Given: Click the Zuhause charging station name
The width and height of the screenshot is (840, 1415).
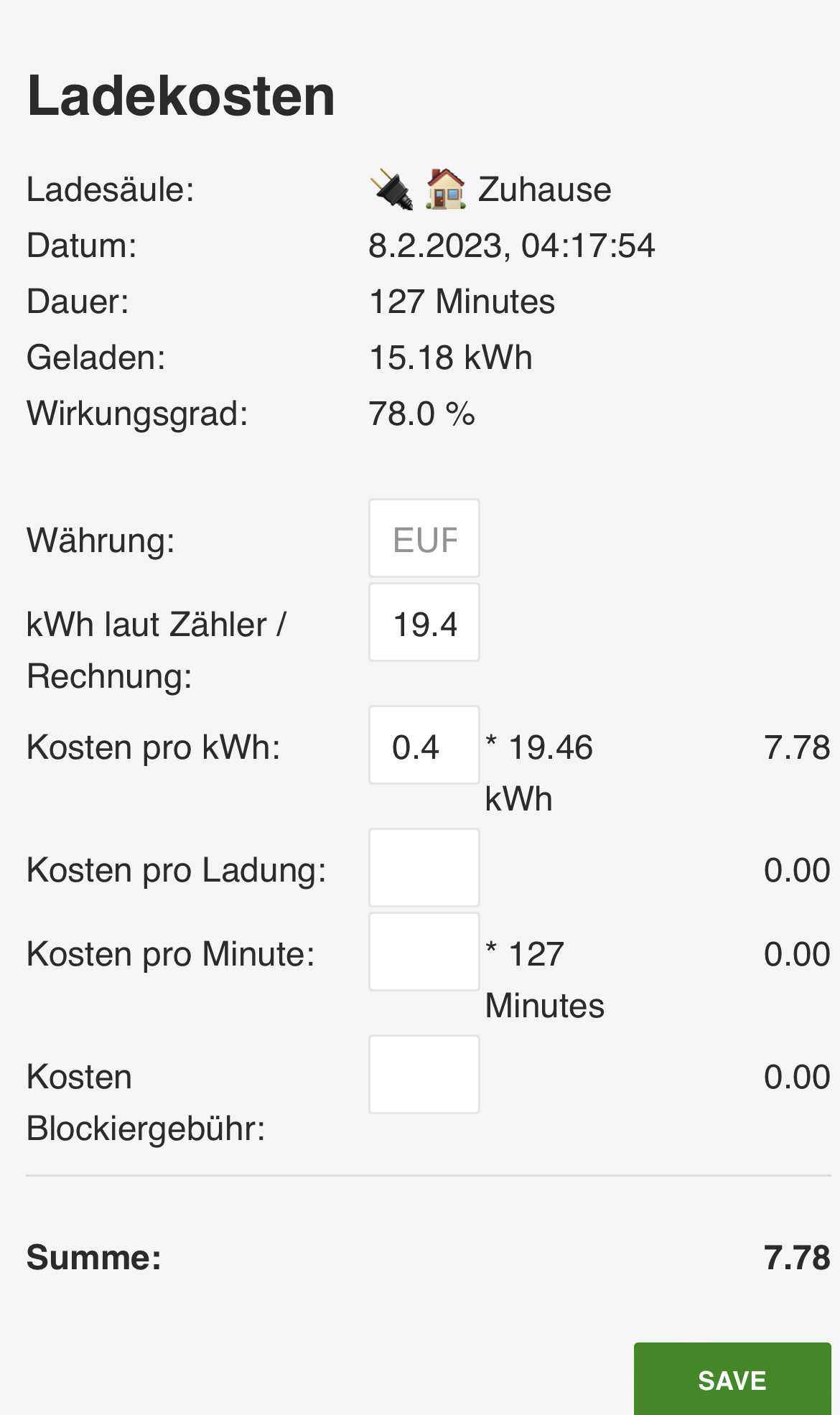Looking at the screenshot, I should [x=543, y=188].
